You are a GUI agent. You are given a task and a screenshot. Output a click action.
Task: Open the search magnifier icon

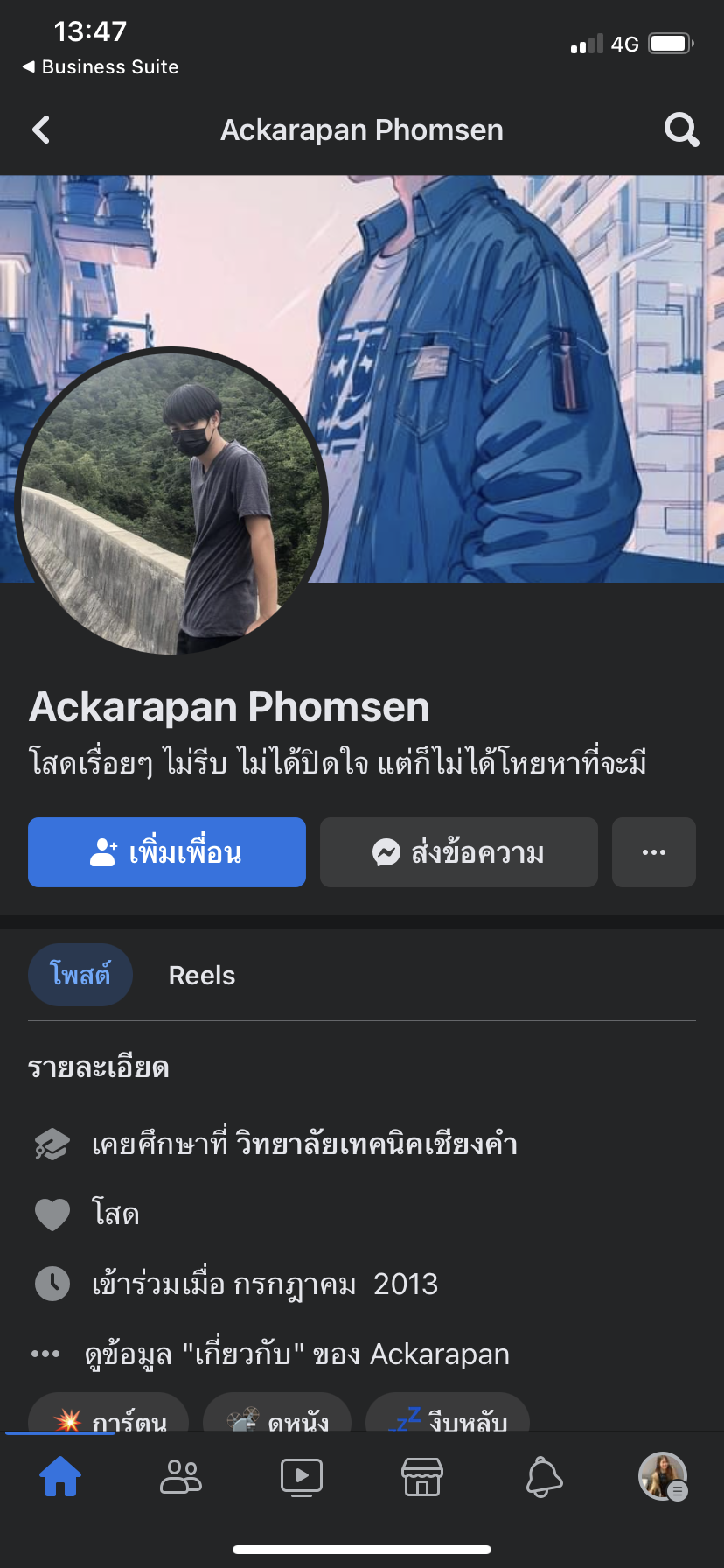[x=681, y=130]
